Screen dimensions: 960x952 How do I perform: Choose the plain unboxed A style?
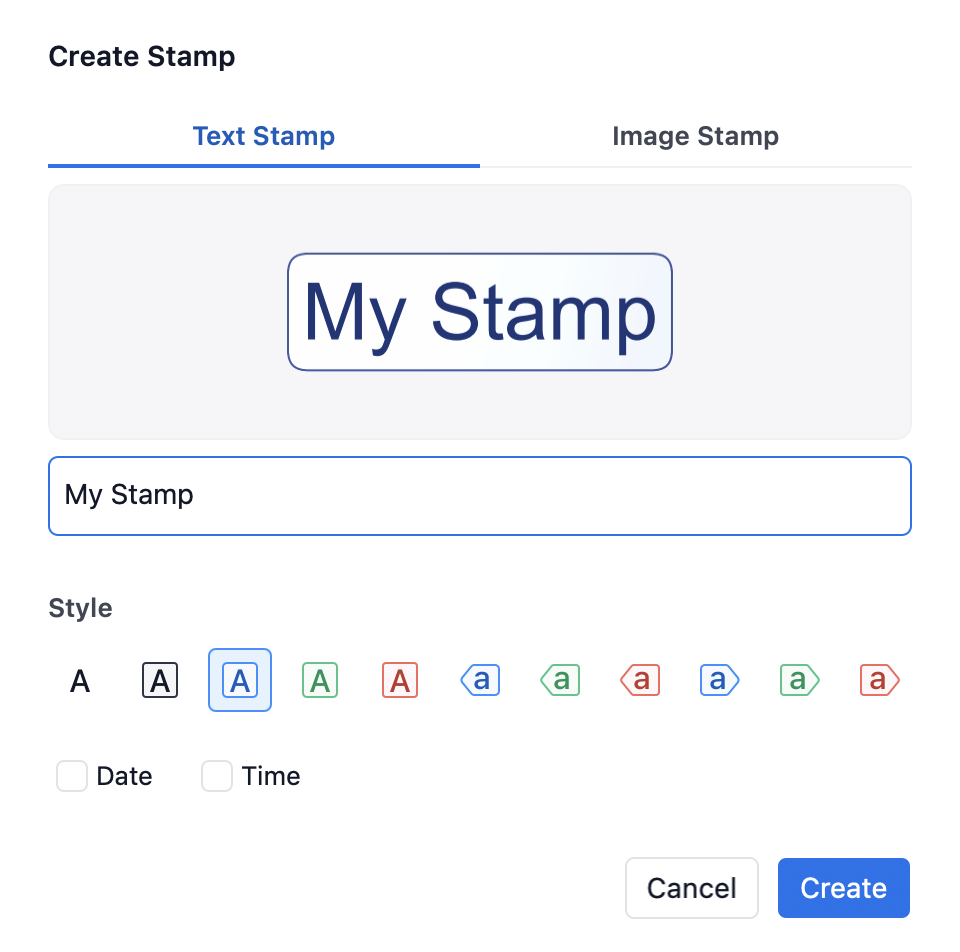80,681
